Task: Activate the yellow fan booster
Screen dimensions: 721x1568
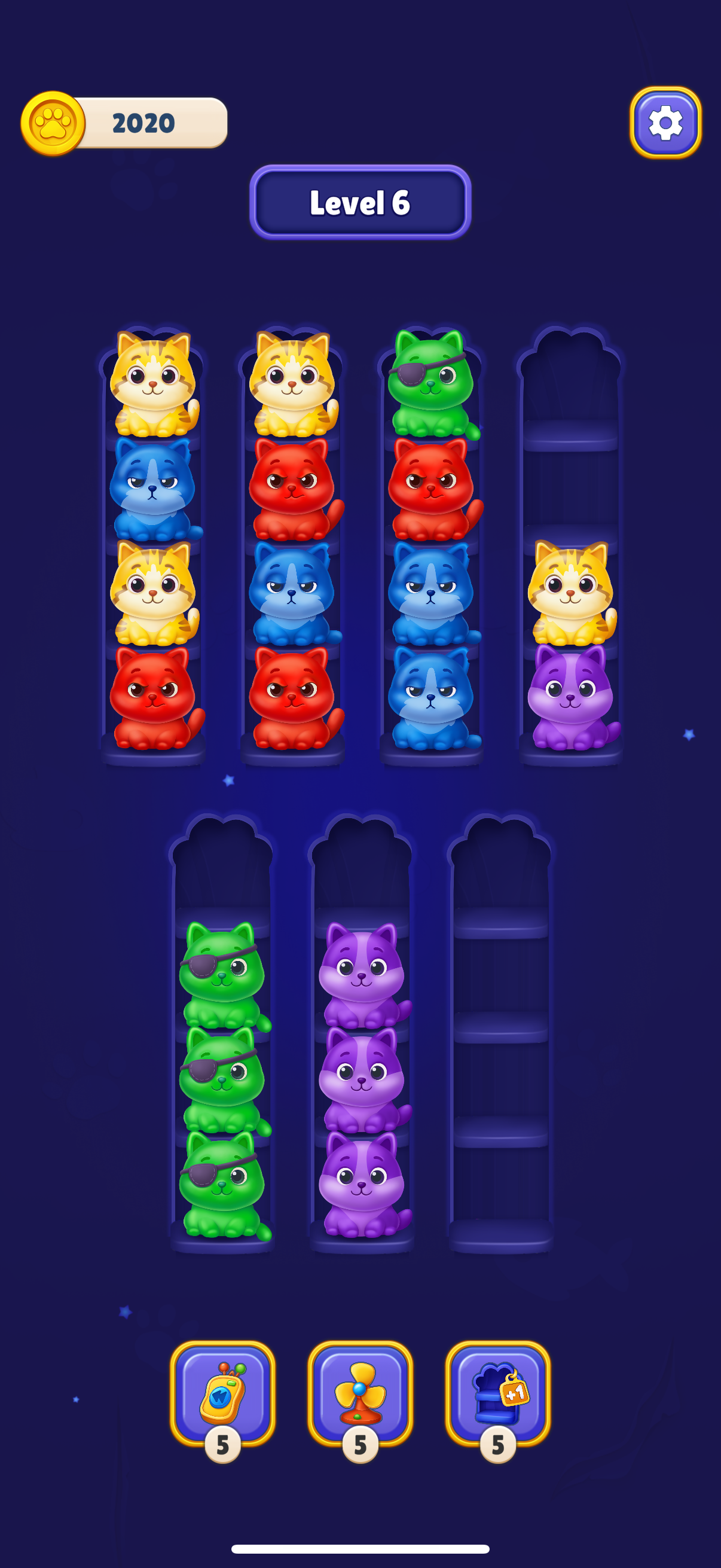Action: pyautogui.click(x=360, y=1394)
